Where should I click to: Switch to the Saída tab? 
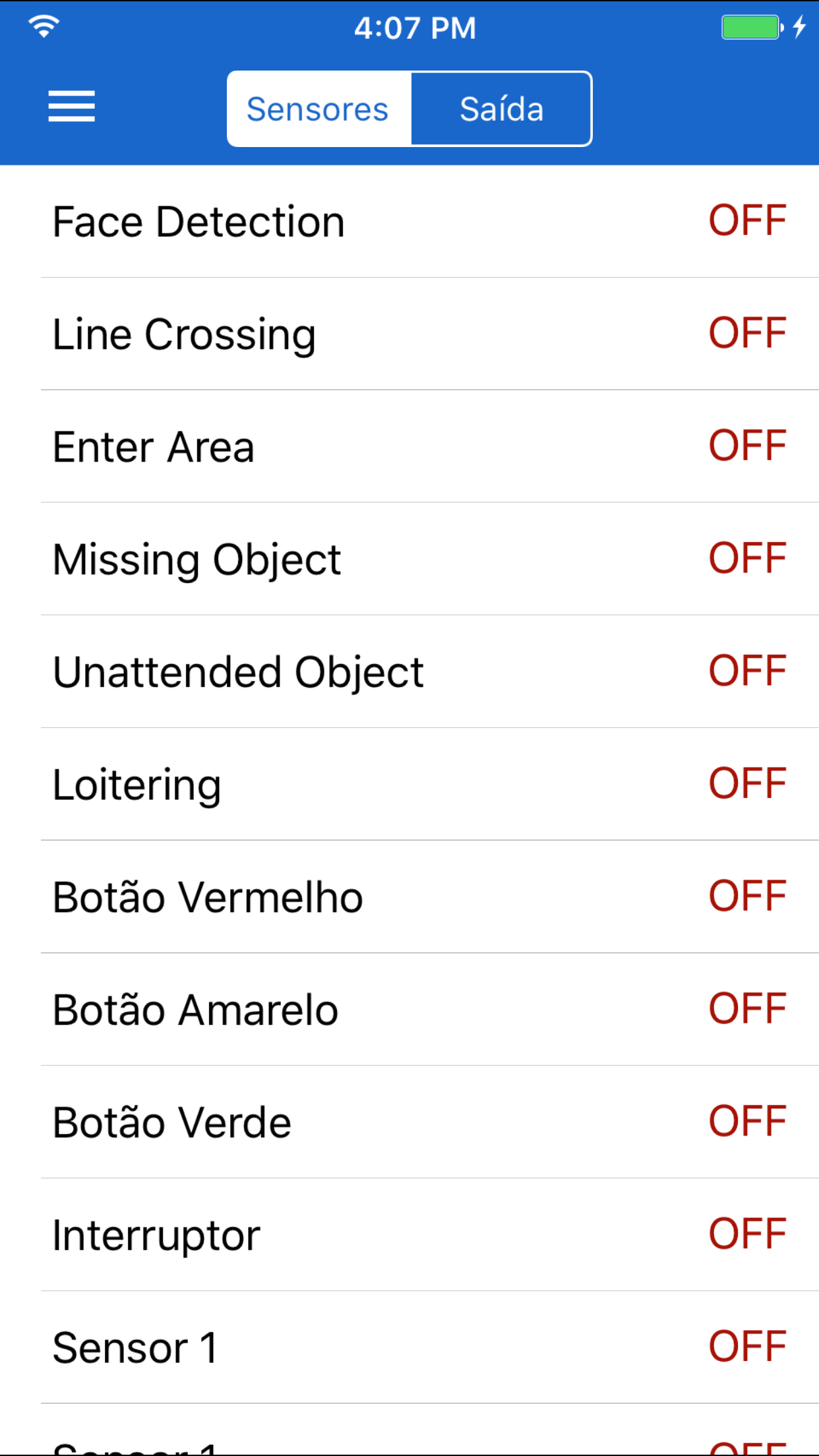point(501,109)
